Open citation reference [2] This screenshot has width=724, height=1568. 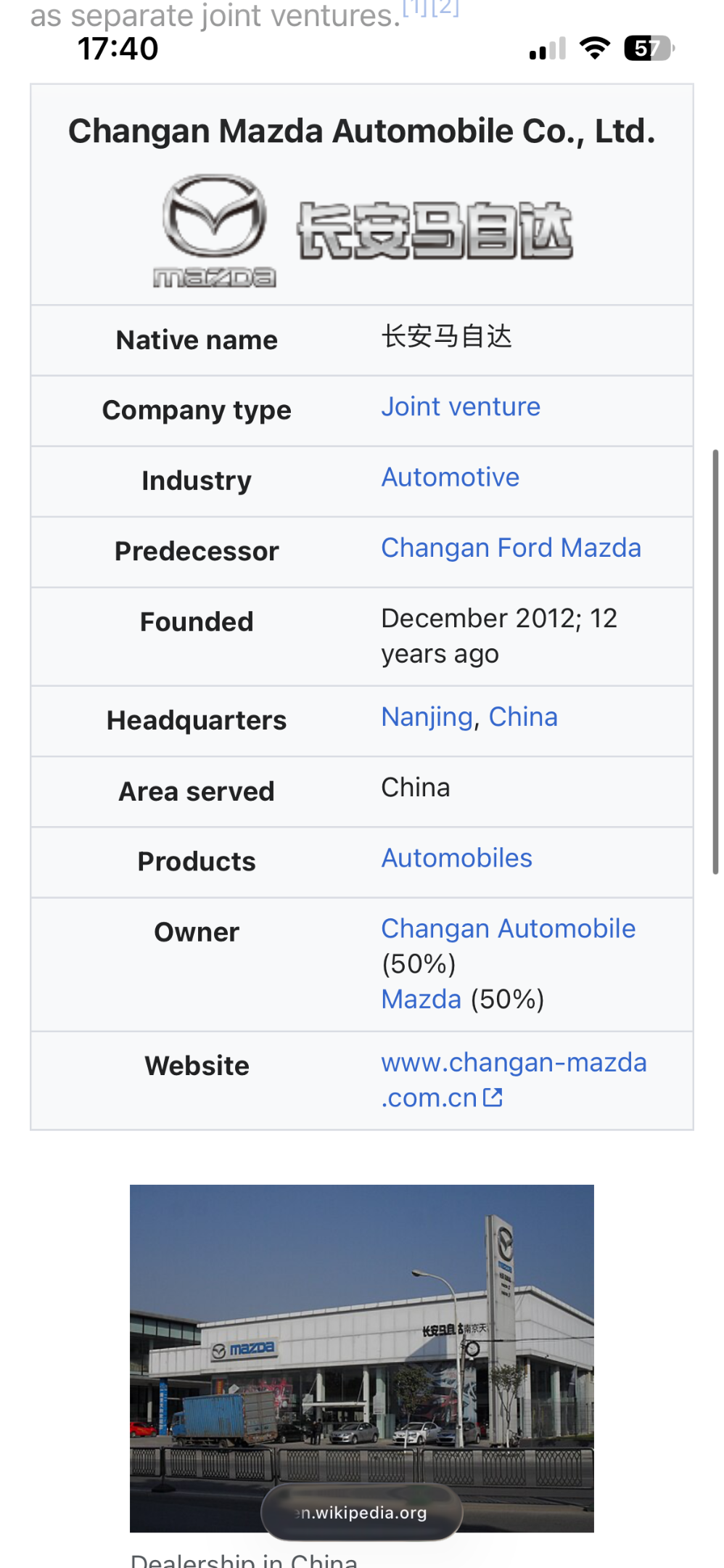click(445, 9)
